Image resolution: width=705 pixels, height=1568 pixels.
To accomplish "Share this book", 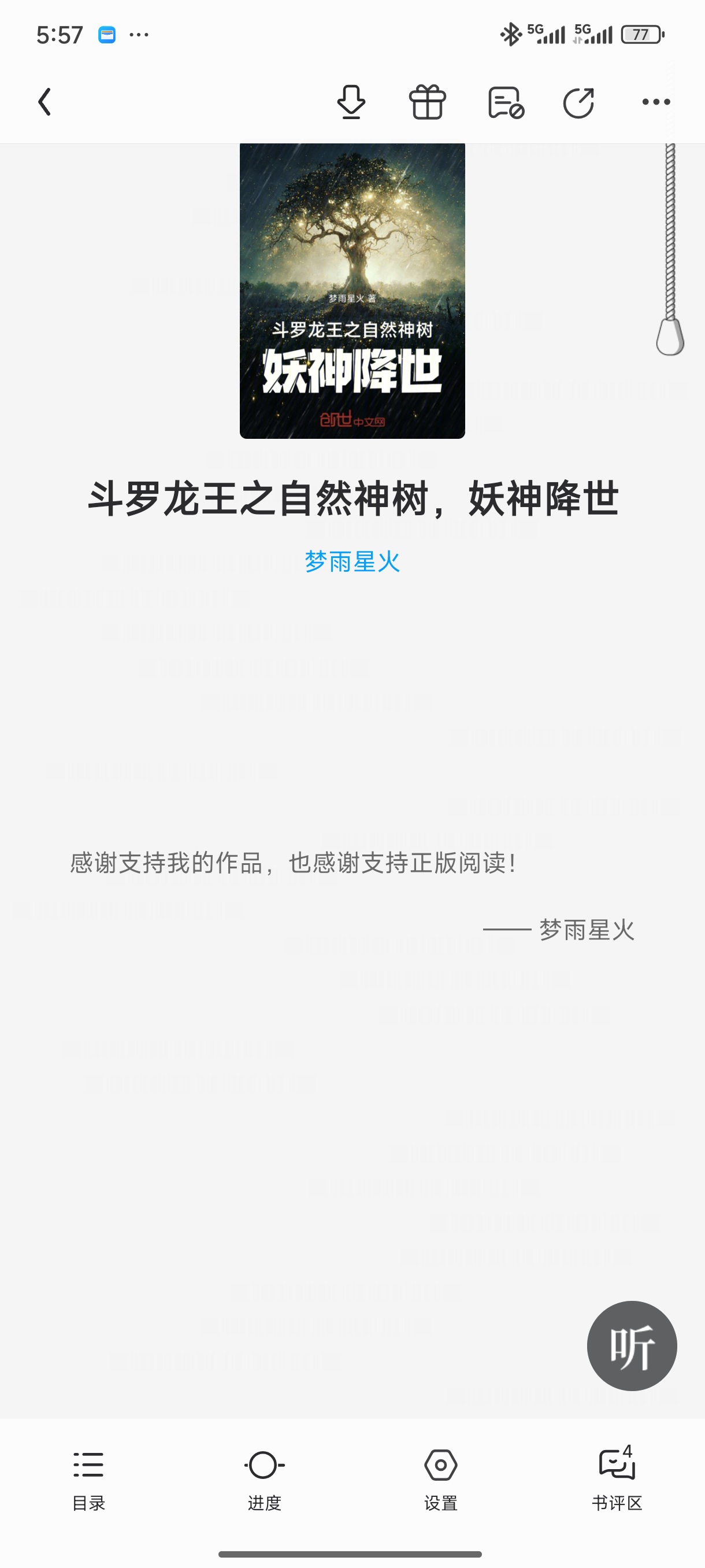I will coord(578,102).
